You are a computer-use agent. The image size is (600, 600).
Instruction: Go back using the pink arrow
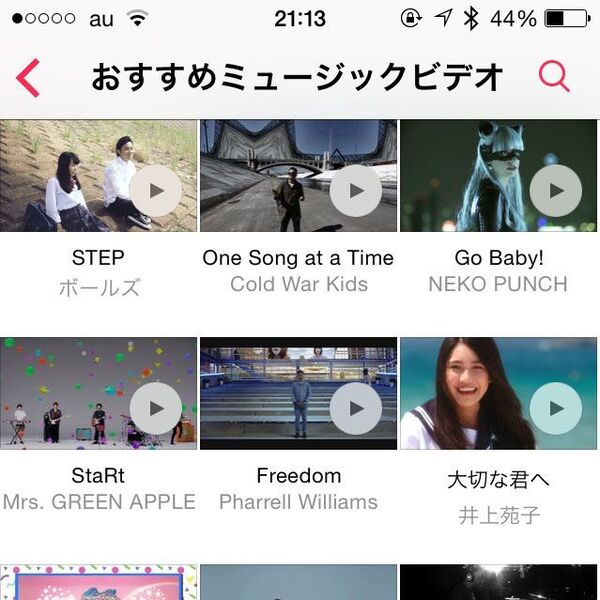pos(28,77)
